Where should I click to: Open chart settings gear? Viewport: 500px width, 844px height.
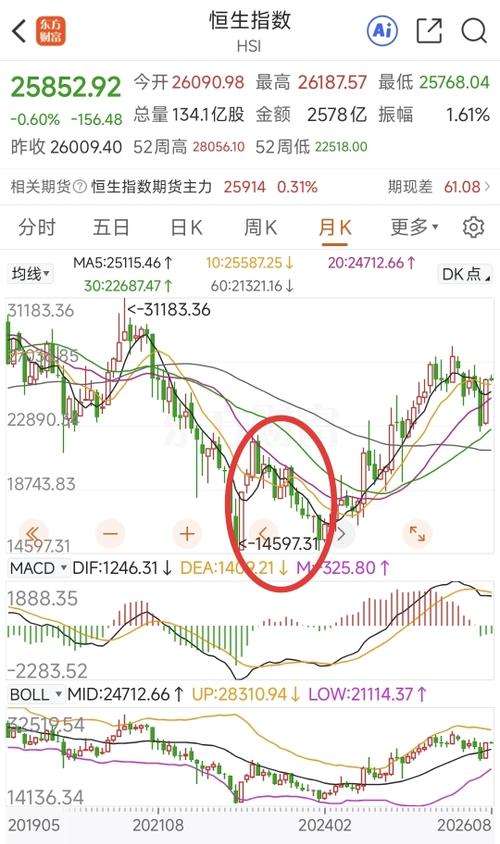click(473, 228)
